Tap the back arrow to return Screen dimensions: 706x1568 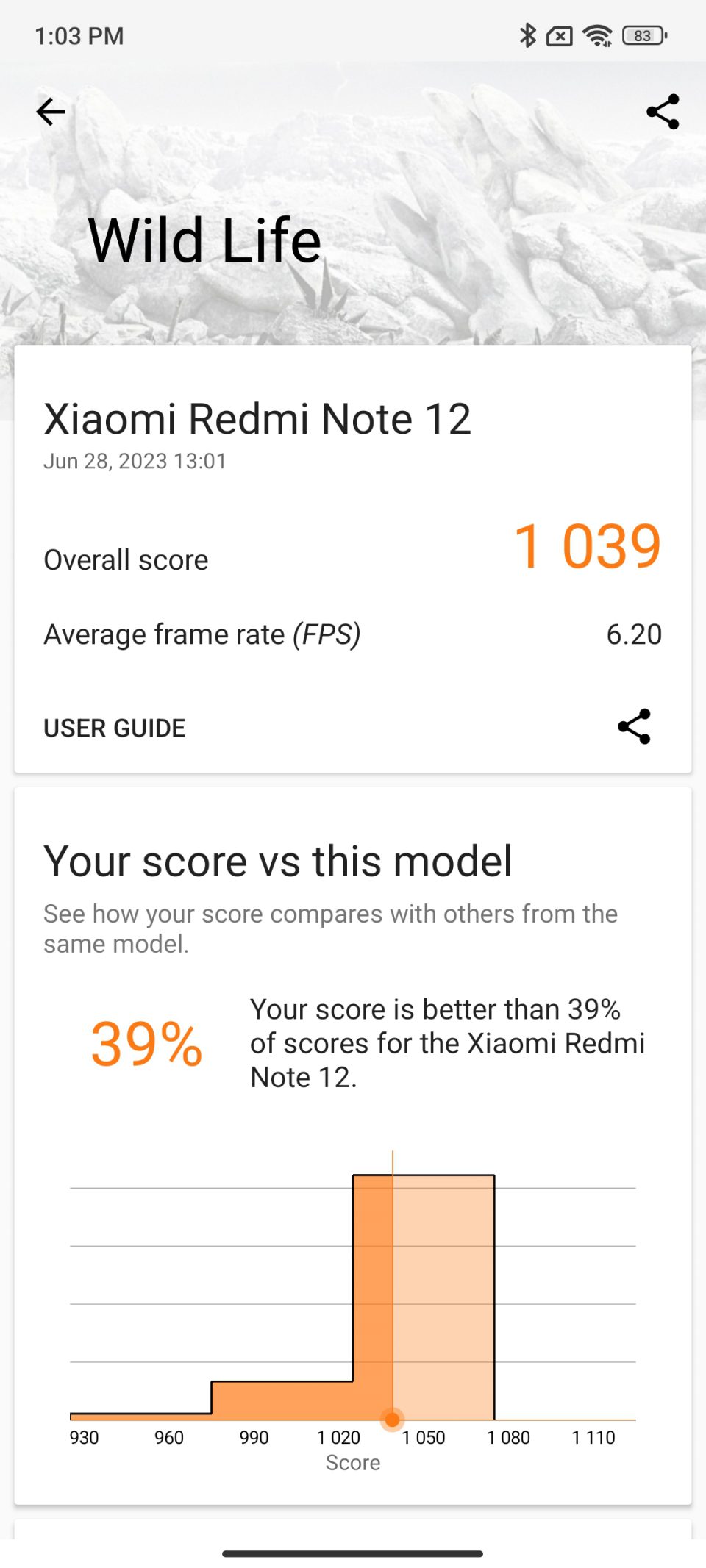pos(50,112)
